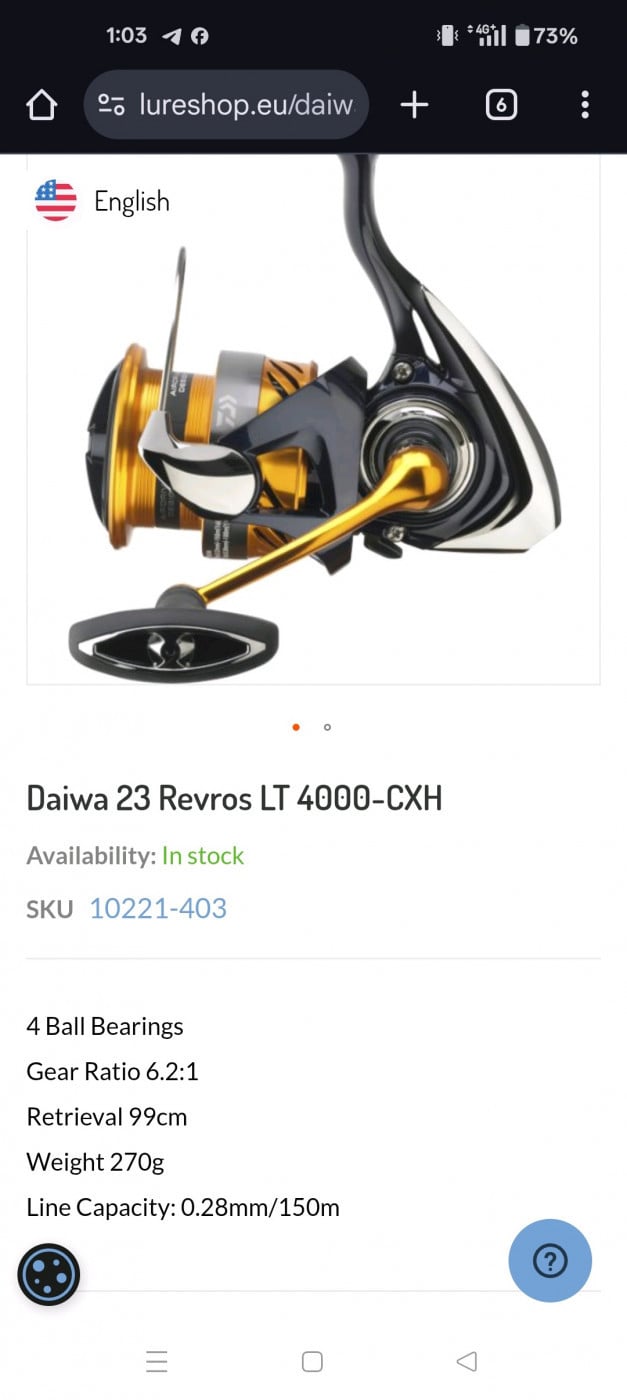The height and width of the screenshot is (1400, 627).
Task: Show the open tabs switcher
Action: (501, 105)
